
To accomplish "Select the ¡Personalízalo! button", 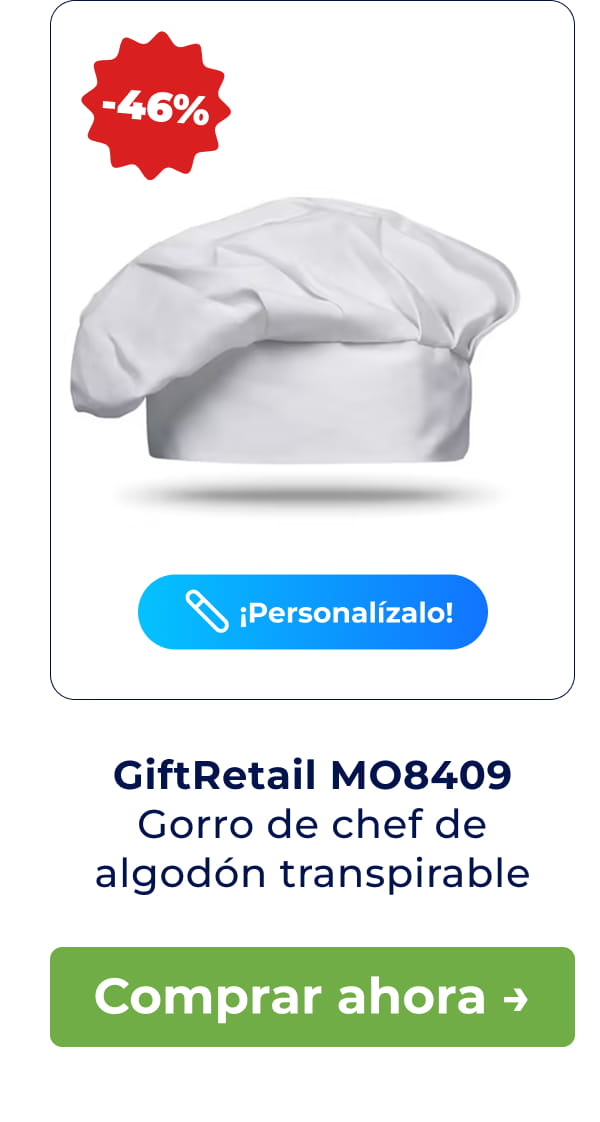I will pos(312,612).
